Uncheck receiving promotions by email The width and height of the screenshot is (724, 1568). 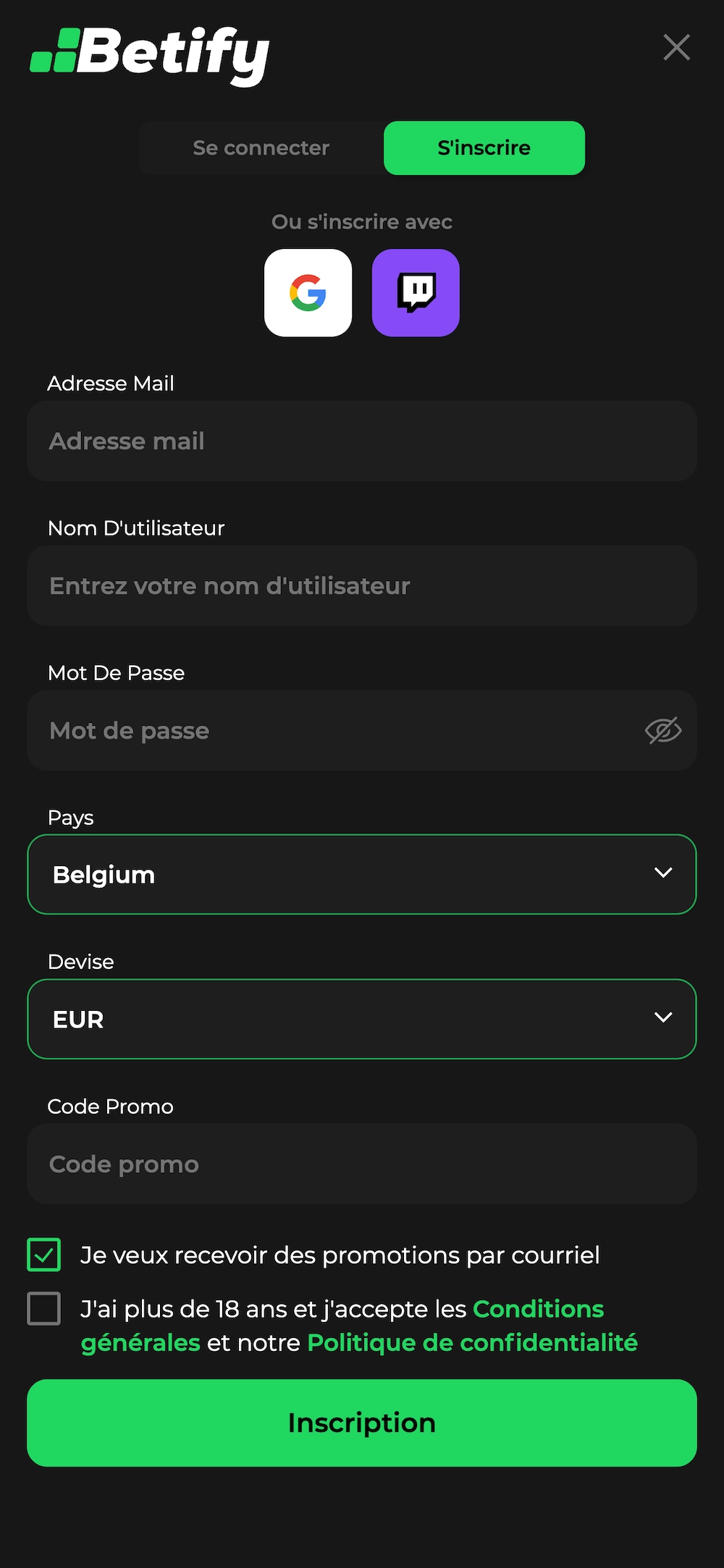(x=43, y=1255)
